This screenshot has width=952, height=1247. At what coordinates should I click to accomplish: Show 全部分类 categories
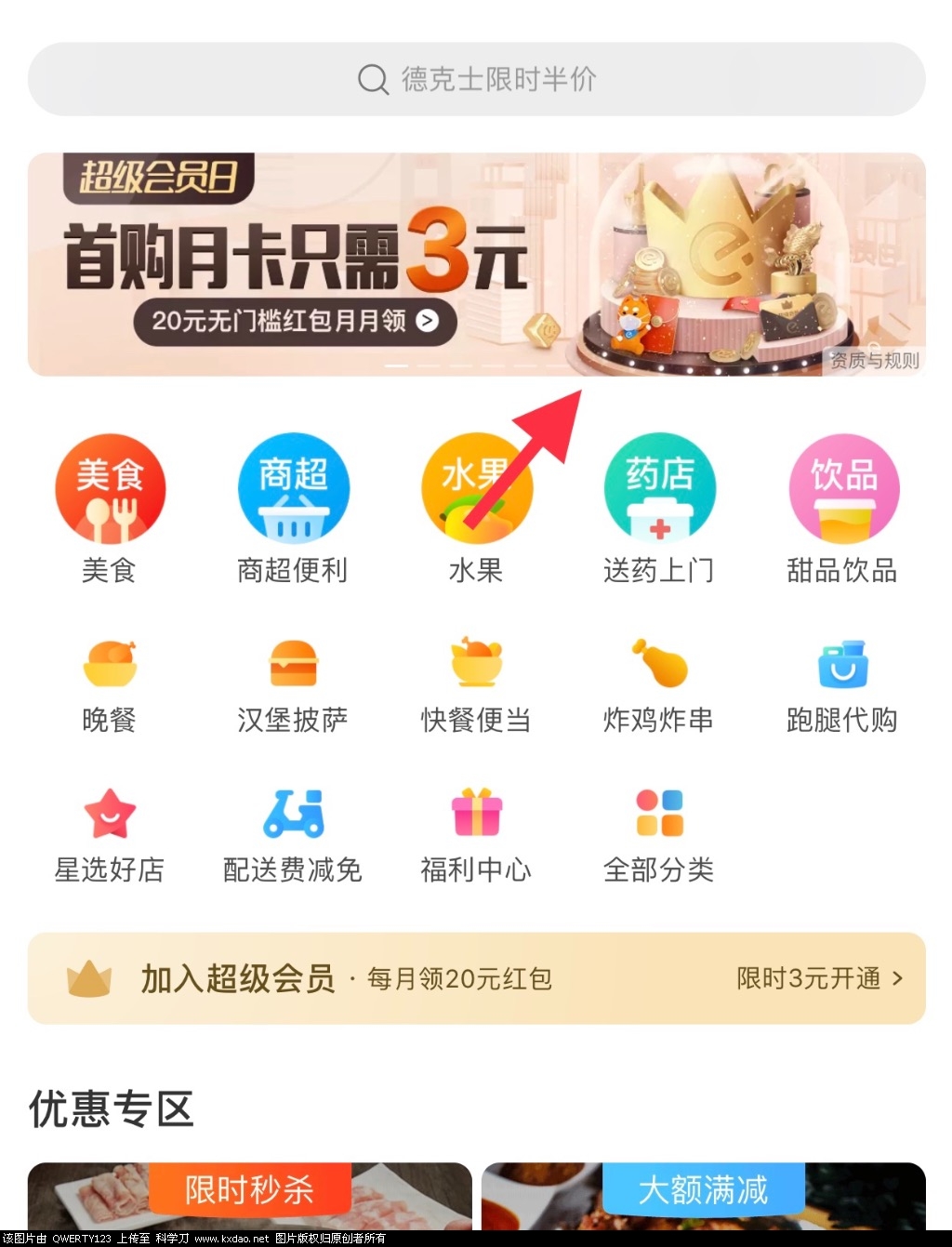click(659, 835)
